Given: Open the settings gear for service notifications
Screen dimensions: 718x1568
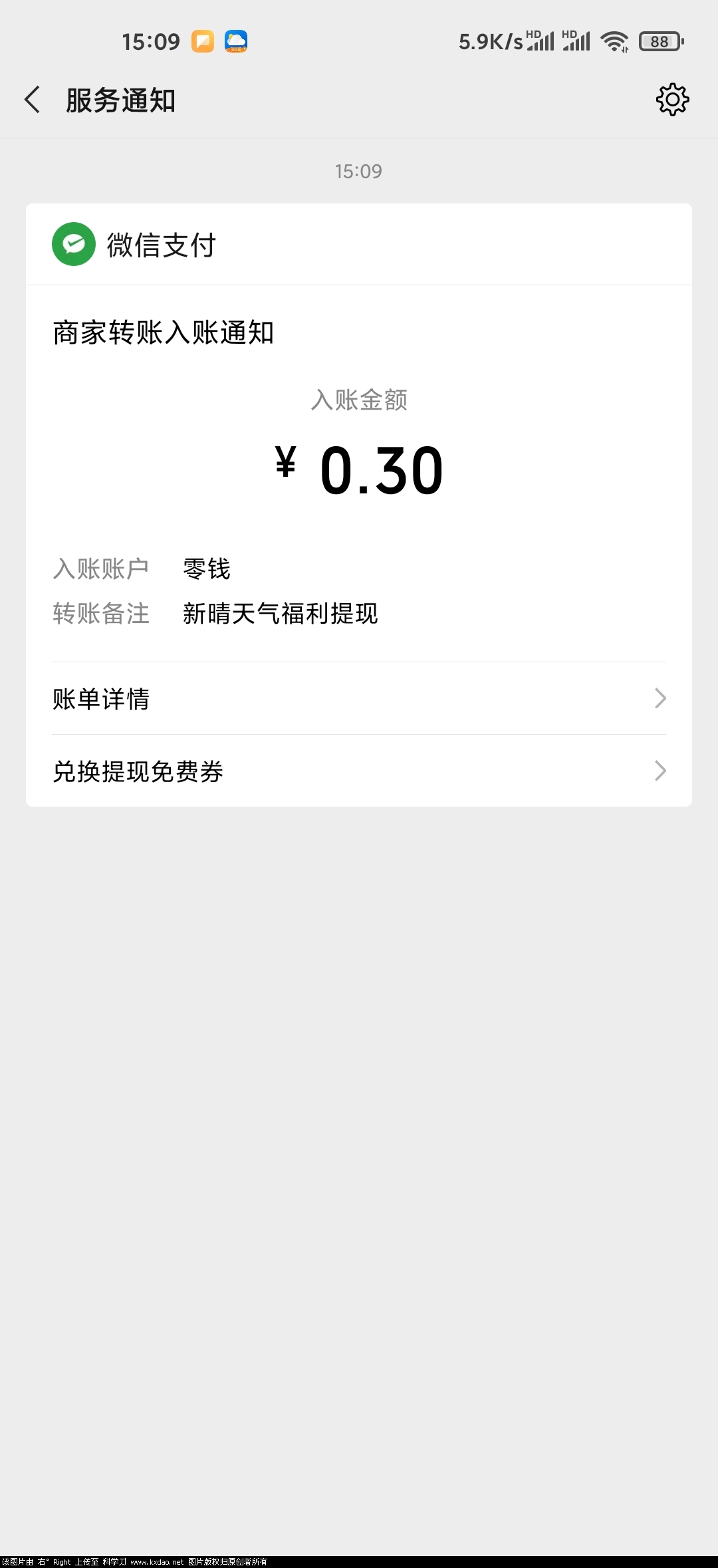Looking at the screenshot, I should click(673, 100).
